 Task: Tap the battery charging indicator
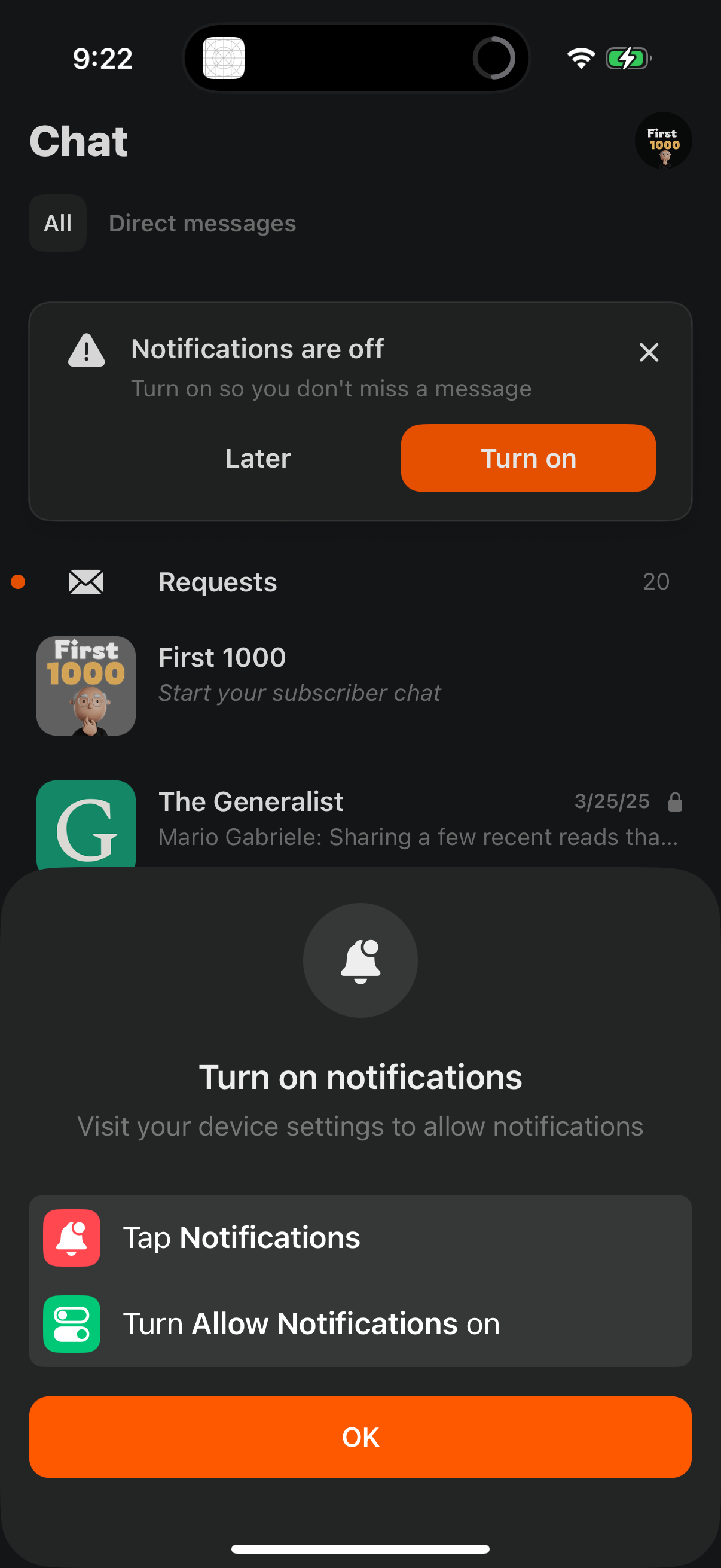(x=628, y=58)
